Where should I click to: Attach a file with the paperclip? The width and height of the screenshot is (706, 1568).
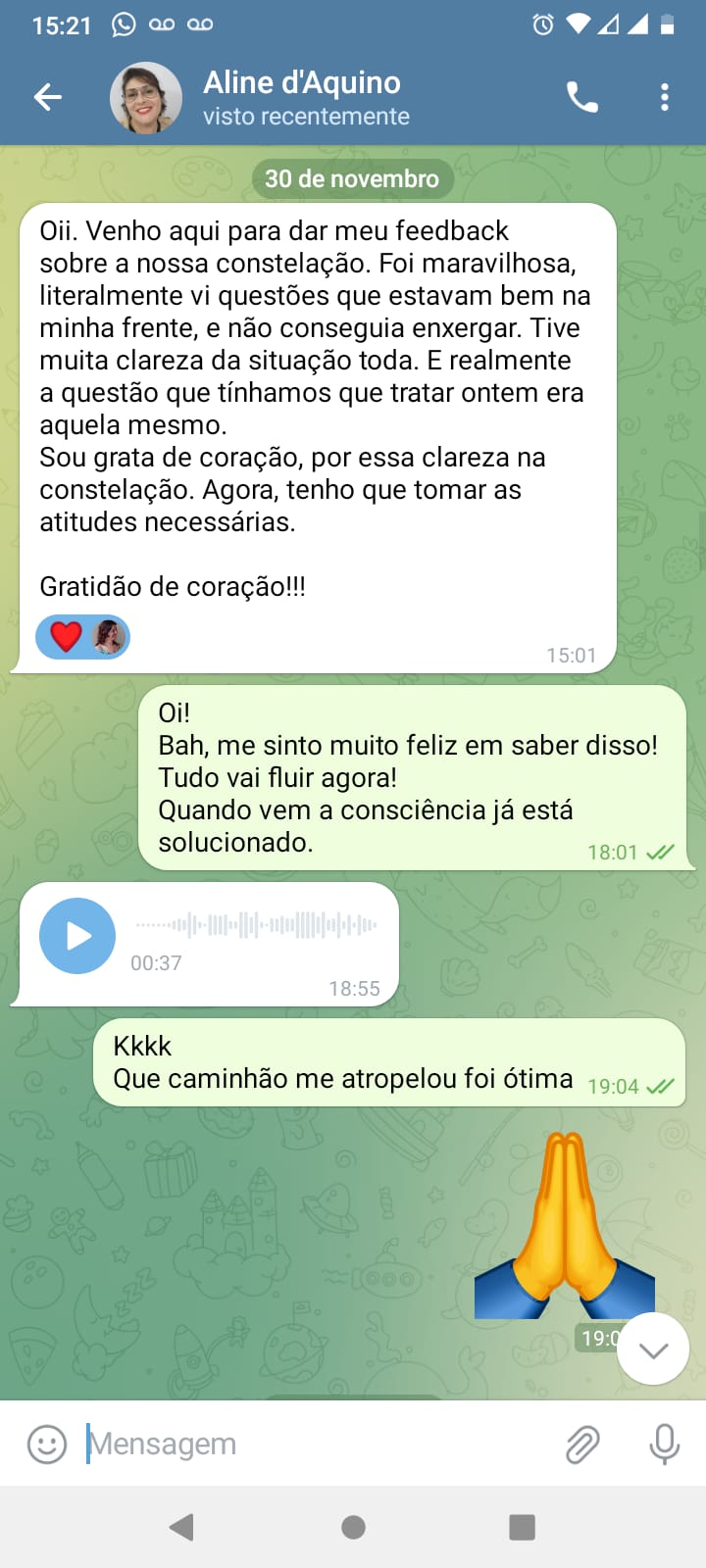pos(582,1444)
